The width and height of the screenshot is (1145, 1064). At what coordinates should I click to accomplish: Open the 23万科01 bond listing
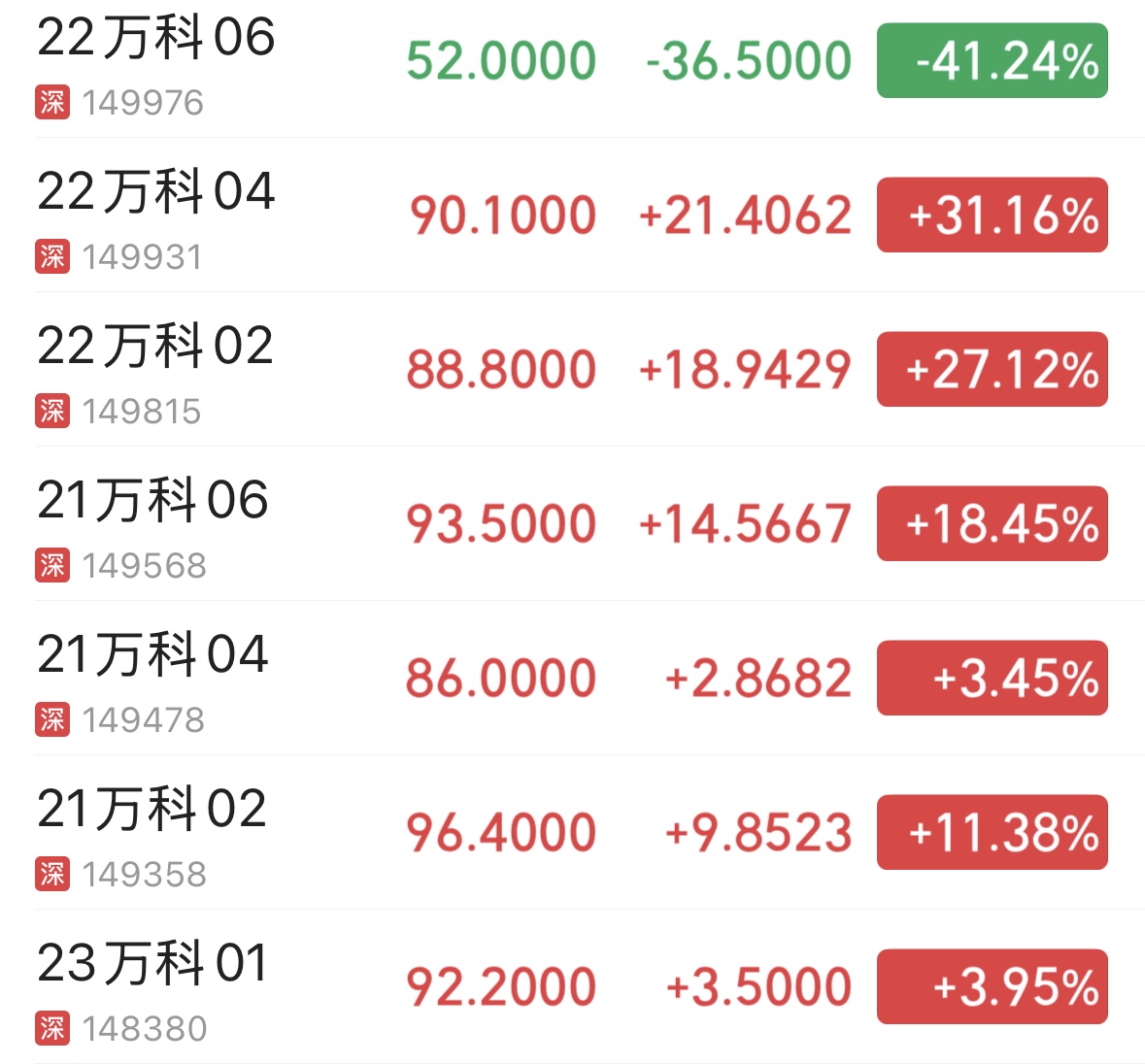coord(152,964)
